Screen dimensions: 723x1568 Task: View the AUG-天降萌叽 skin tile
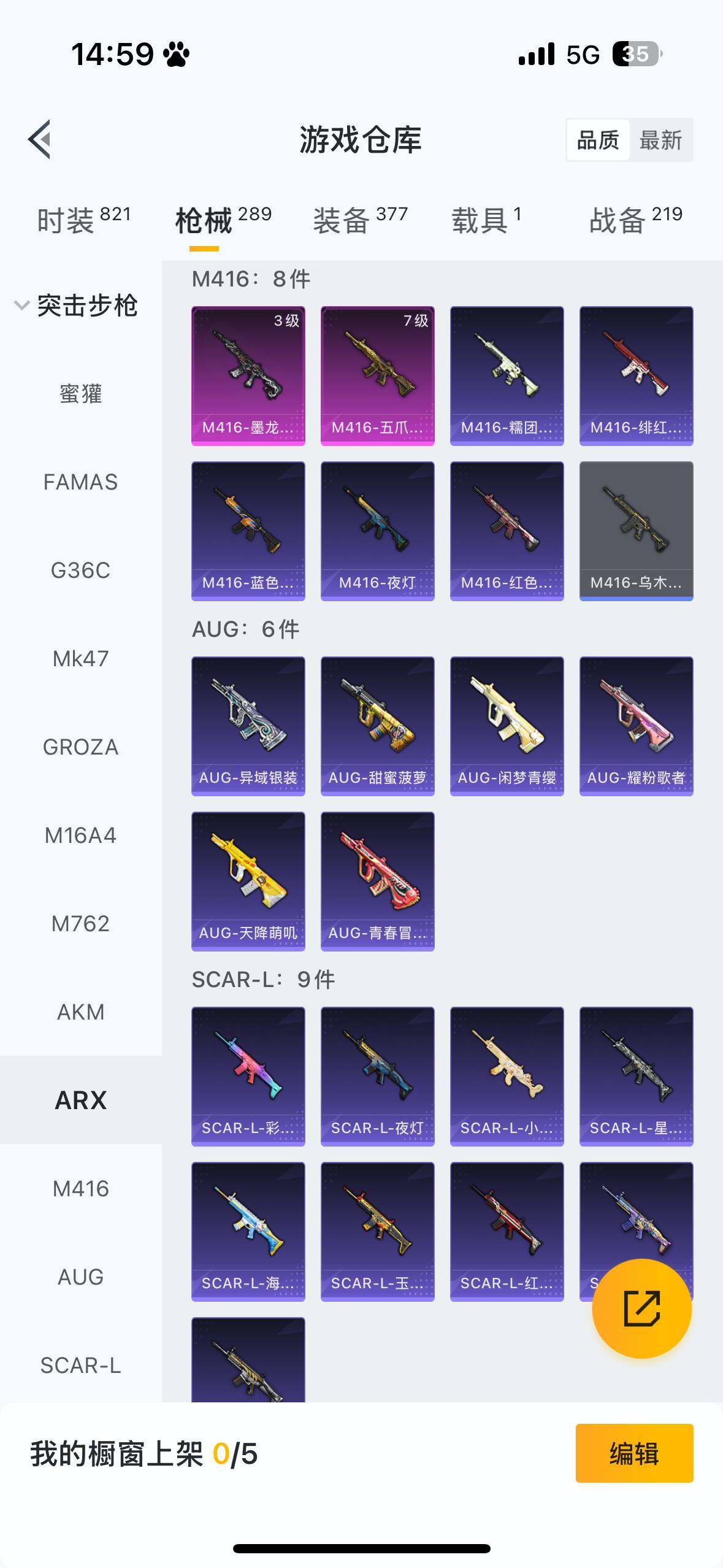(248, 881)
